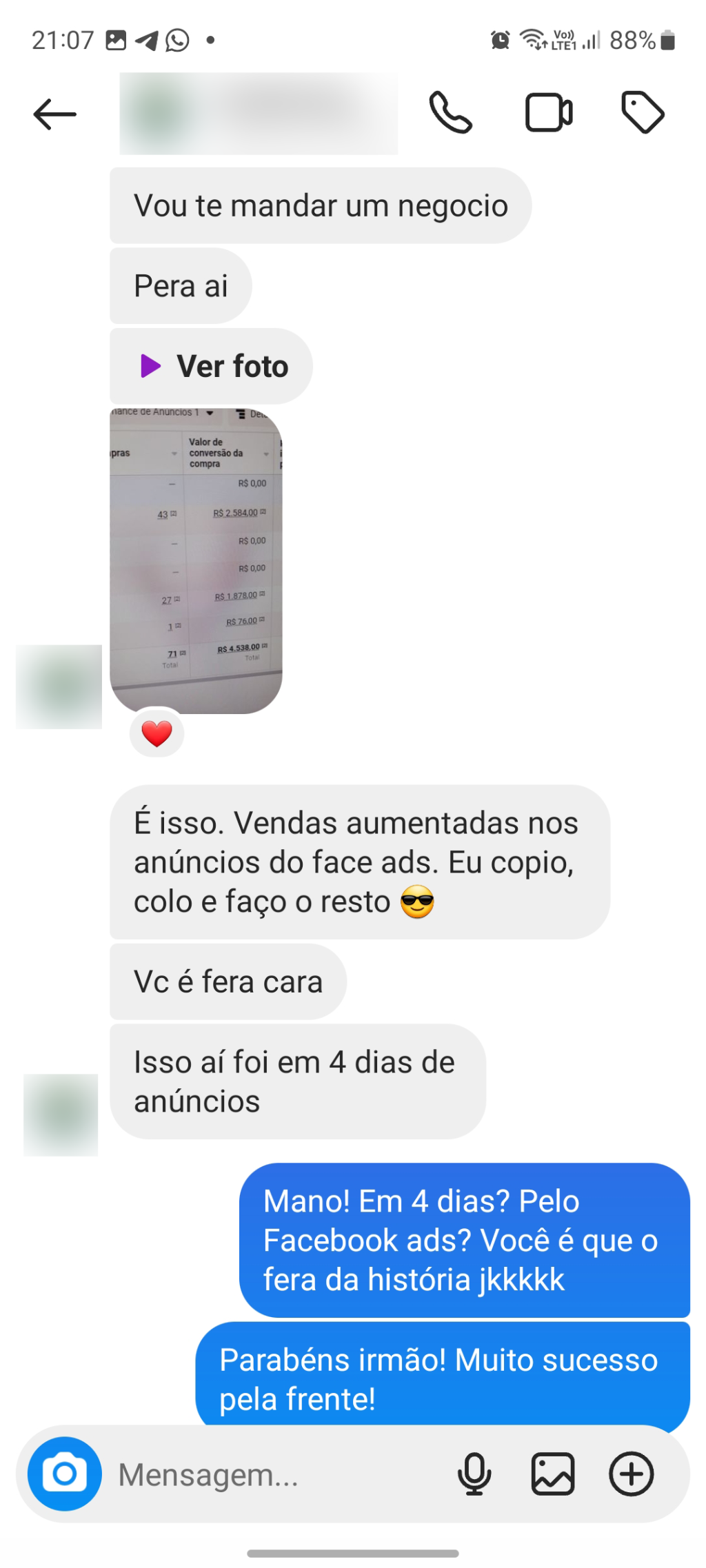706x1568 pixels.
Task: Tap the sender's avatar beside the image
Action: coord(59,686)
